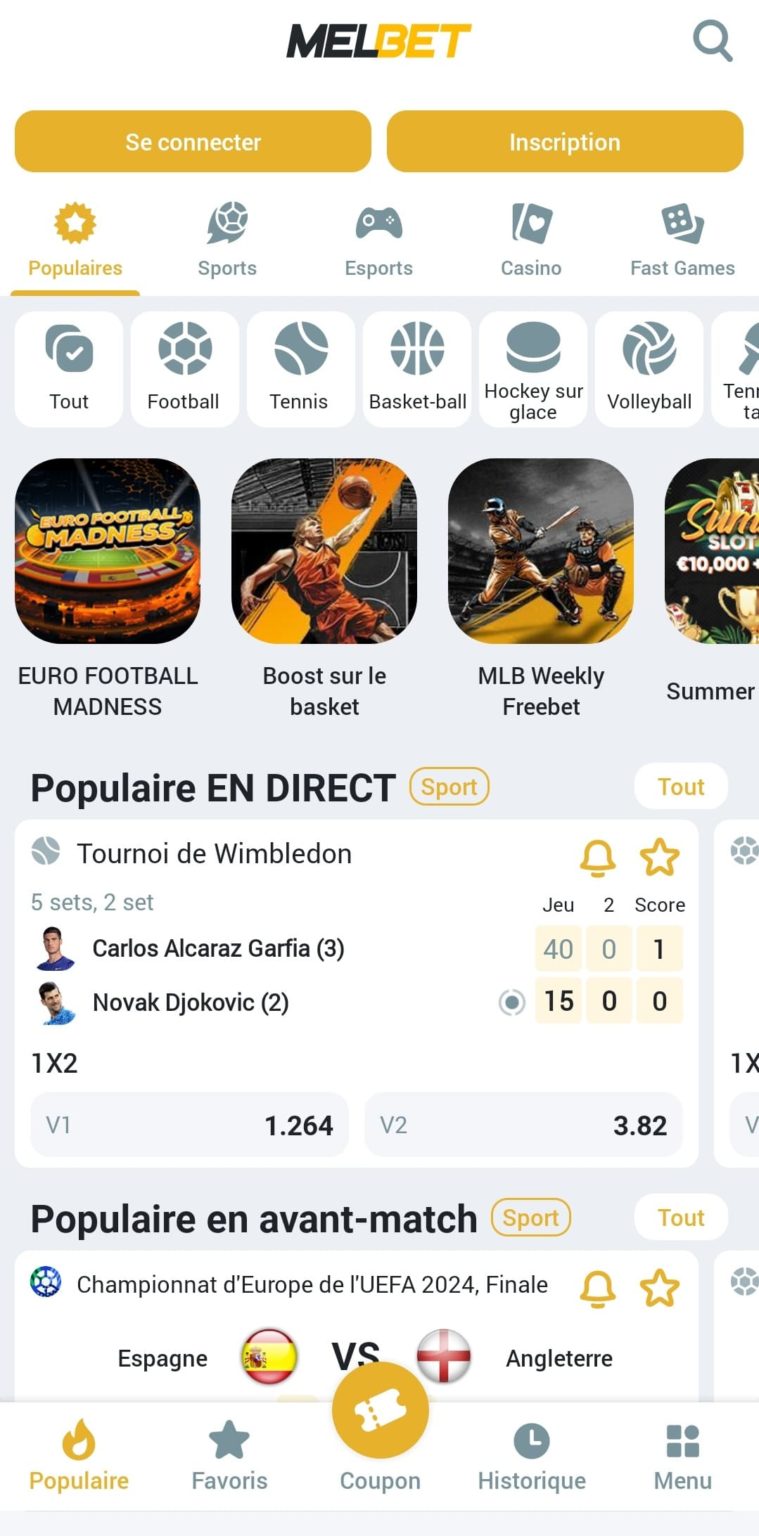759x1536 pixels.
Task: Bet on V1 at odds 1.264
Action: point(190,1125)
